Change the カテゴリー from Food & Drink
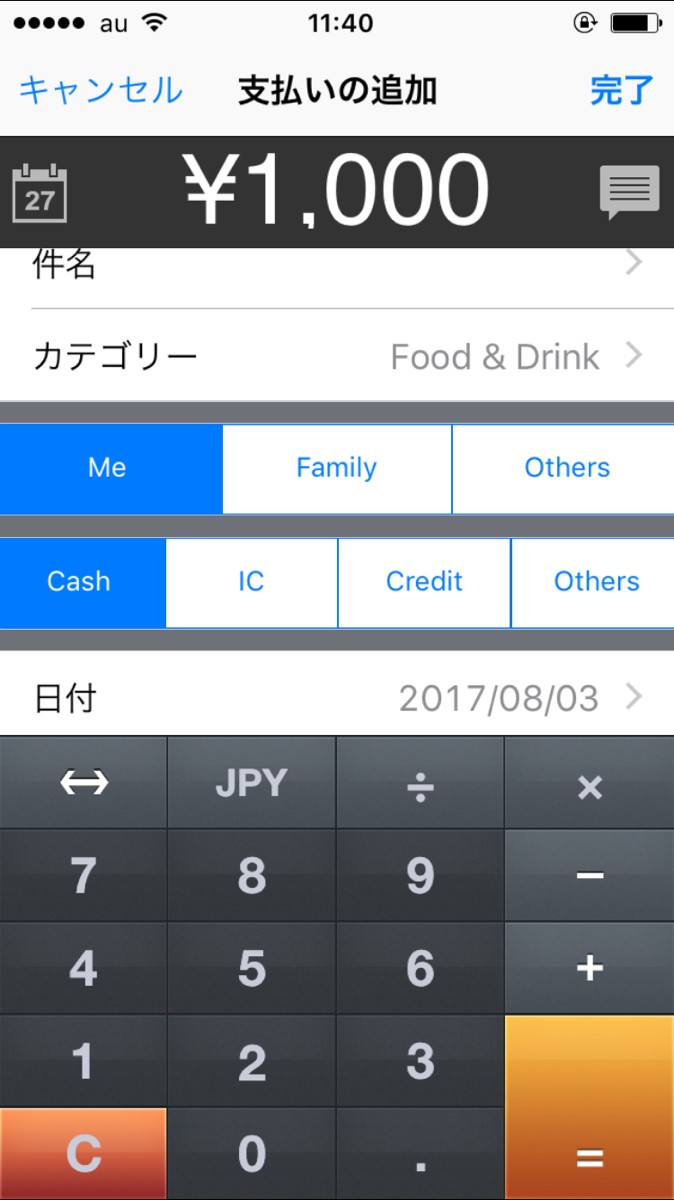 pyautogui.click(x=337, y=357)
